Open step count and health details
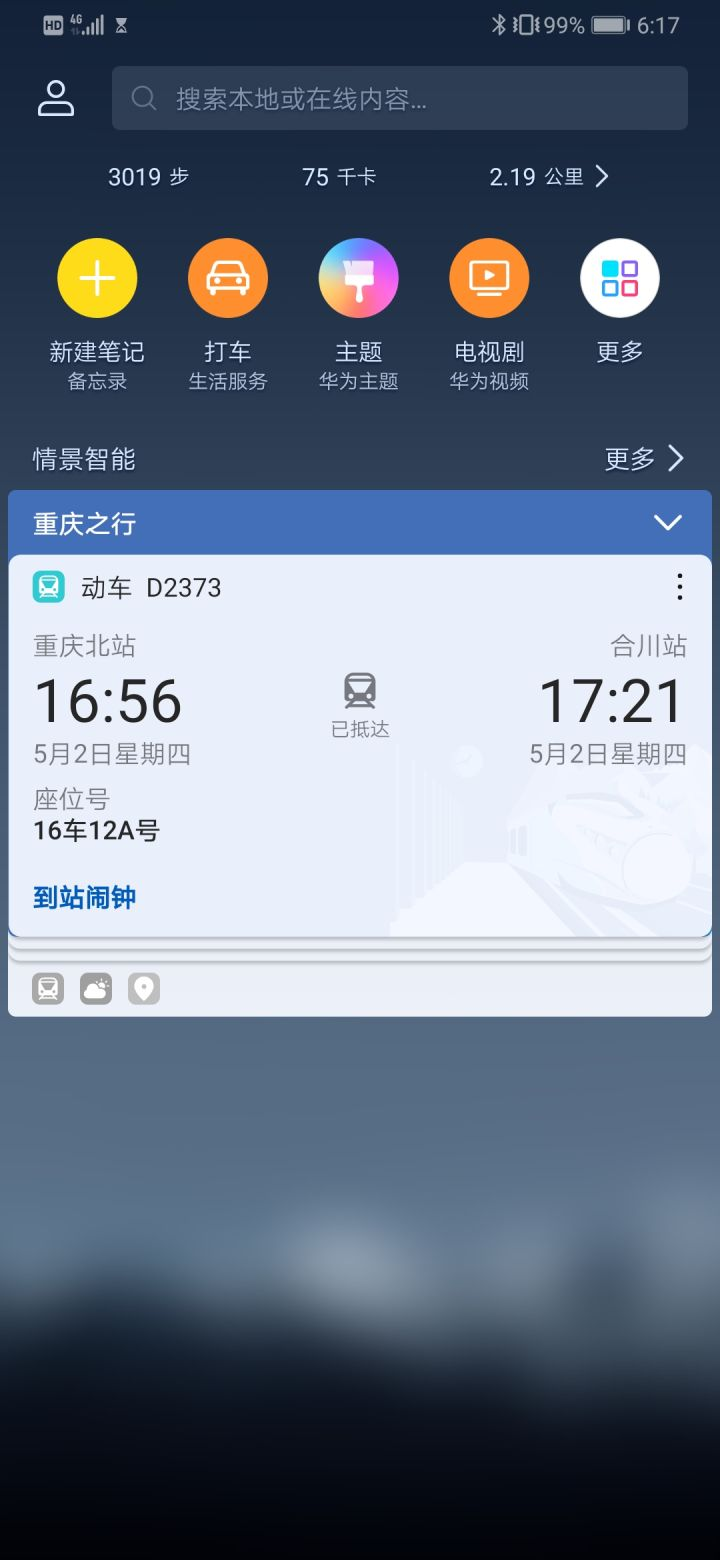The image size is (720, 1560). pyautogui.click(x=358, y=177)
